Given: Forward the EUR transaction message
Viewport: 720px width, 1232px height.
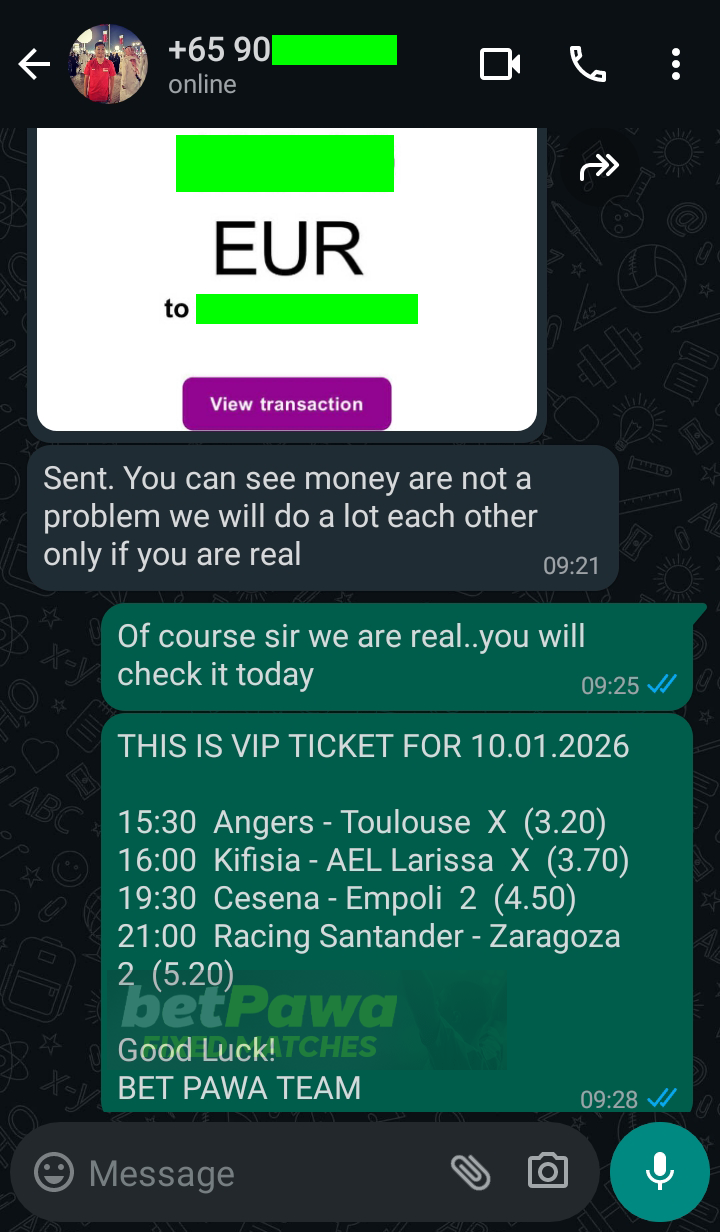Looking at the screenshot, I should [x=599, y=167].
